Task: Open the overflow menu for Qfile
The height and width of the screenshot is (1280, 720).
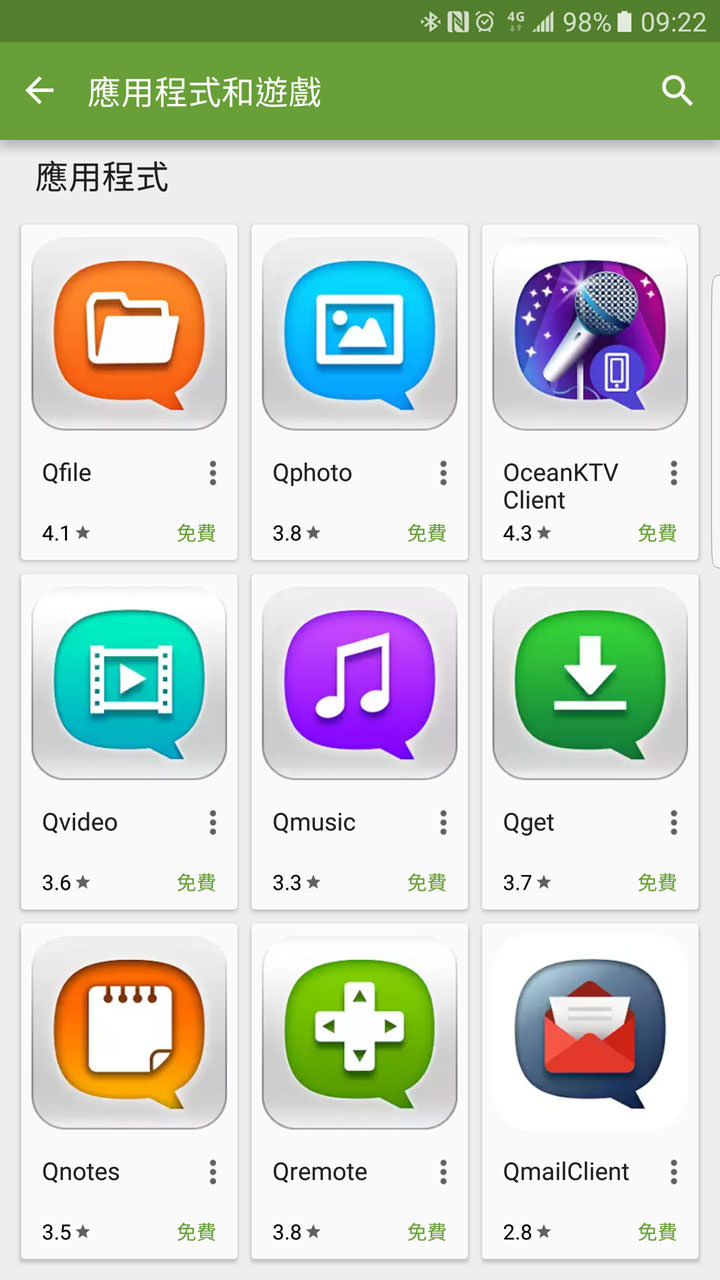Action: coord(213,473)
